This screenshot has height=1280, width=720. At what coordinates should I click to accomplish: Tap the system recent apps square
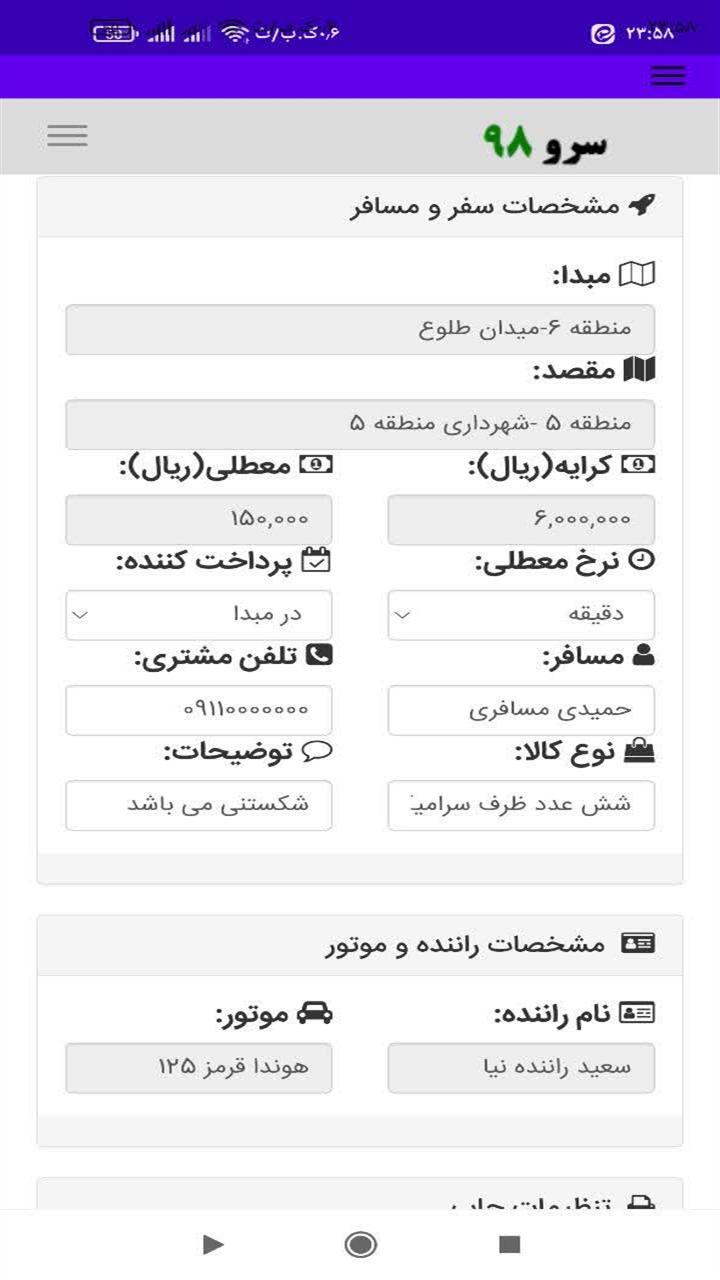tap(510, 1244)
